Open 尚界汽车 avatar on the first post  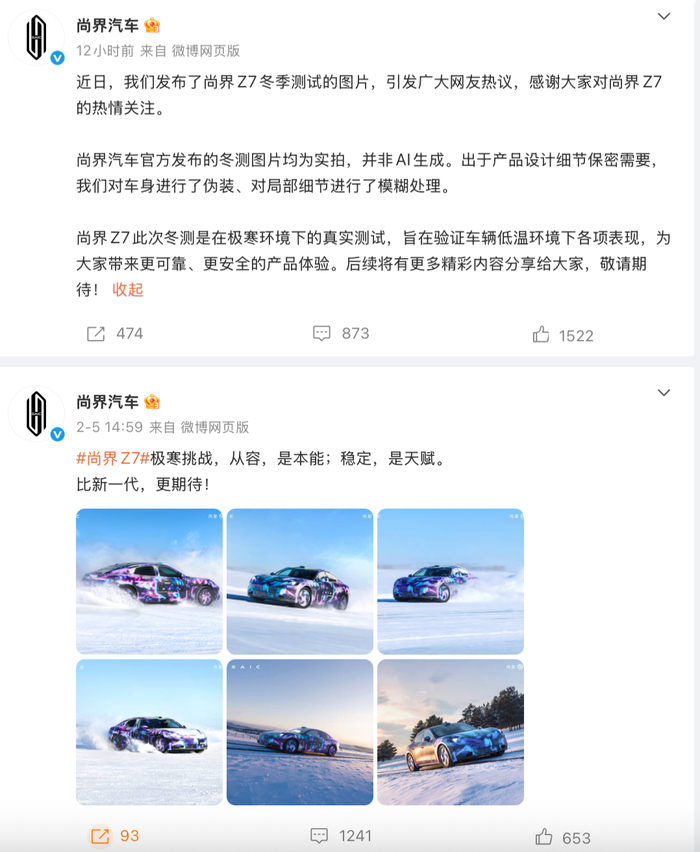tap(36, 38)
